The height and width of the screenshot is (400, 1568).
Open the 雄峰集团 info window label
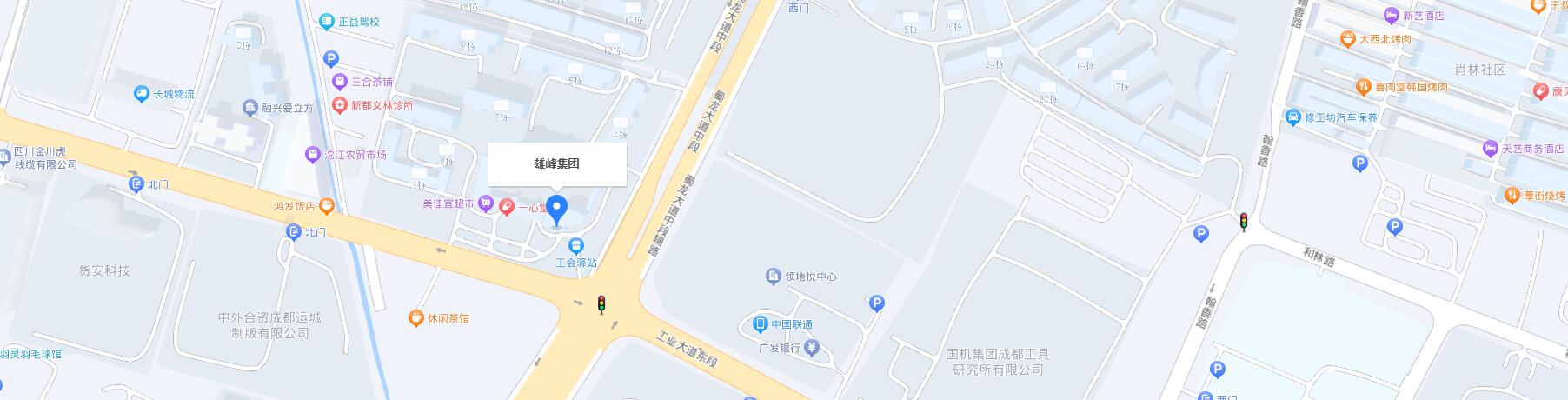coord(556,163)
